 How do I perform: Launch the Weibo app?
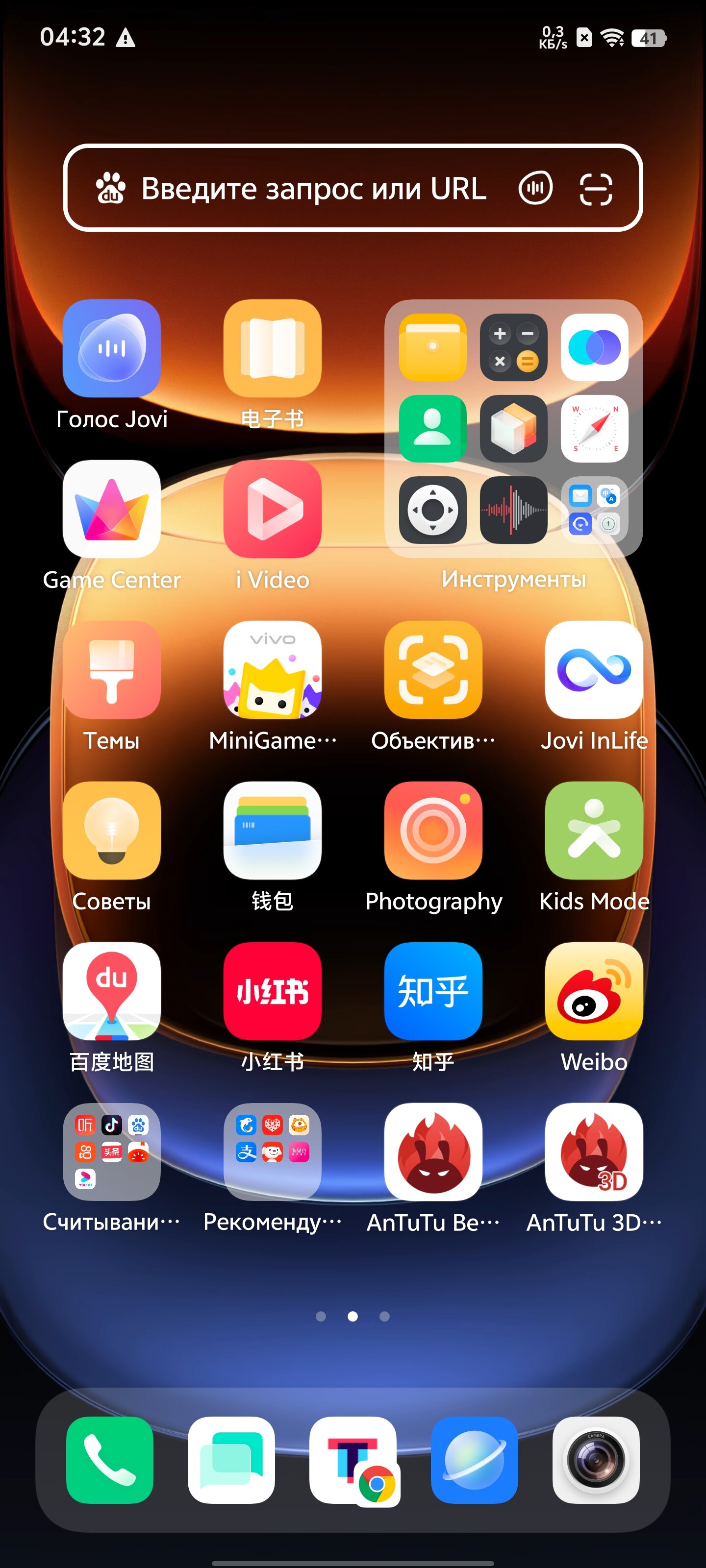pos(594,991)
